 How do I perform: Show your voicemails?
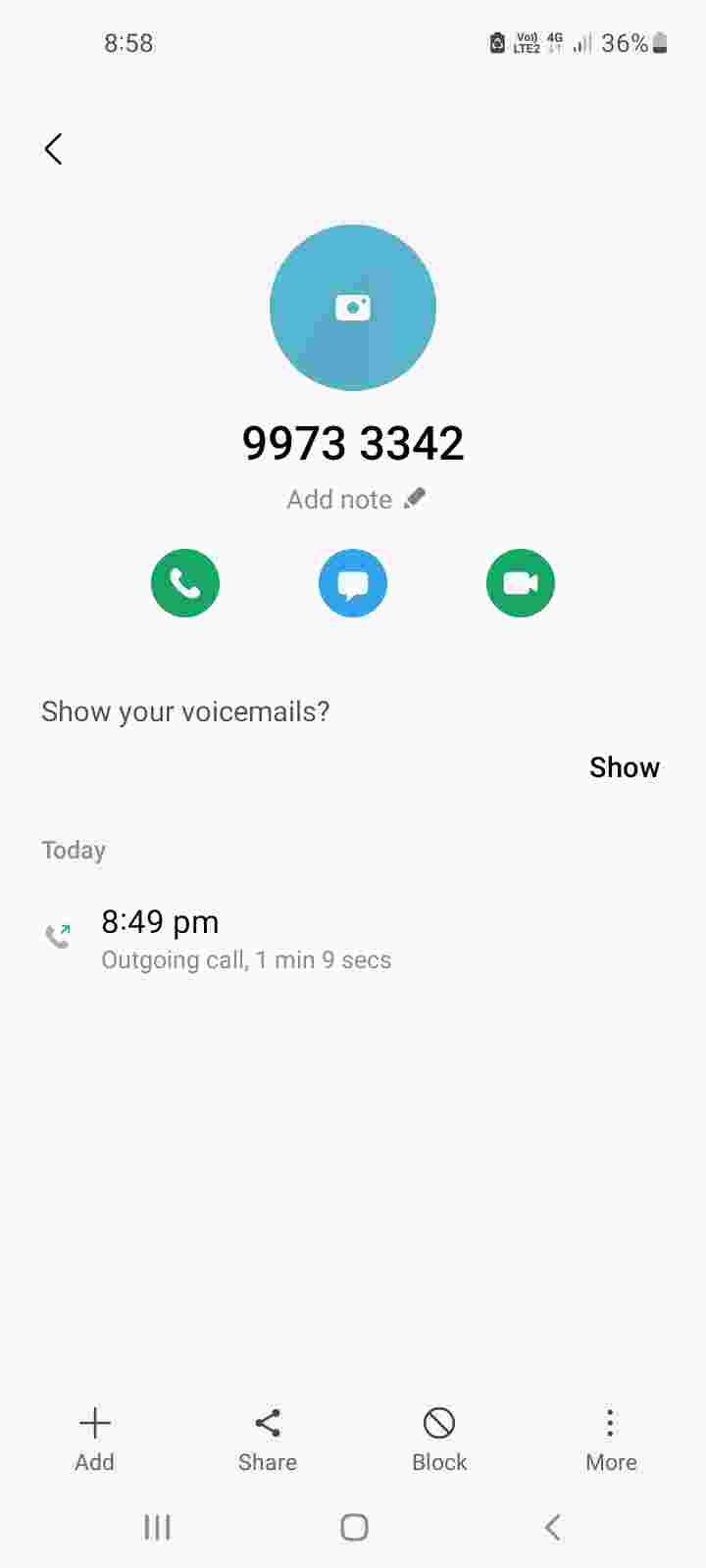(x=624, y=767)
